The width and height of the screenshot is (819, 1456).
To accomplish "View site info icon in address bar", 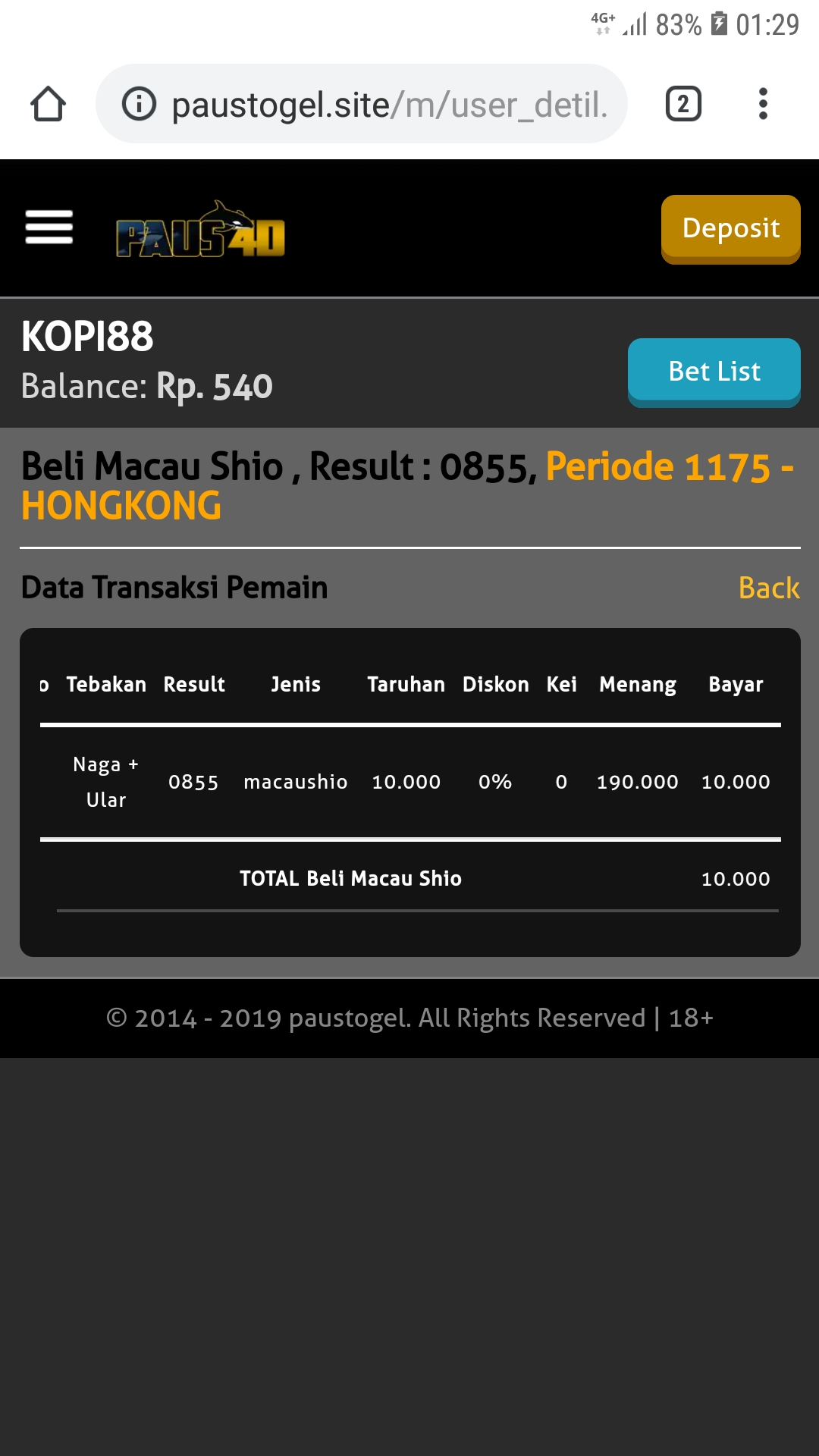I will [x=139, y=104].
